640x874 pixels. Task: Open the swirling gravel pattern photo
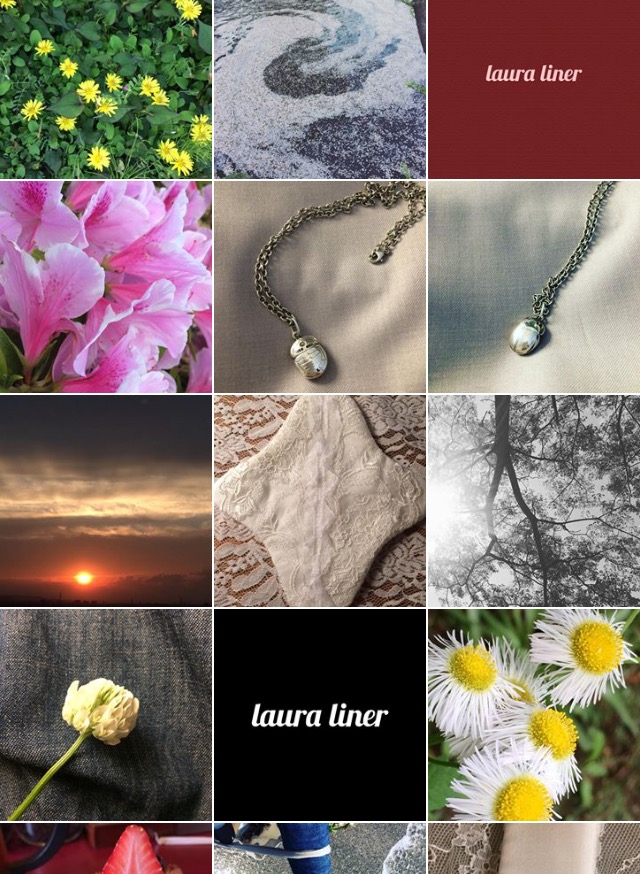coord(319,89)
